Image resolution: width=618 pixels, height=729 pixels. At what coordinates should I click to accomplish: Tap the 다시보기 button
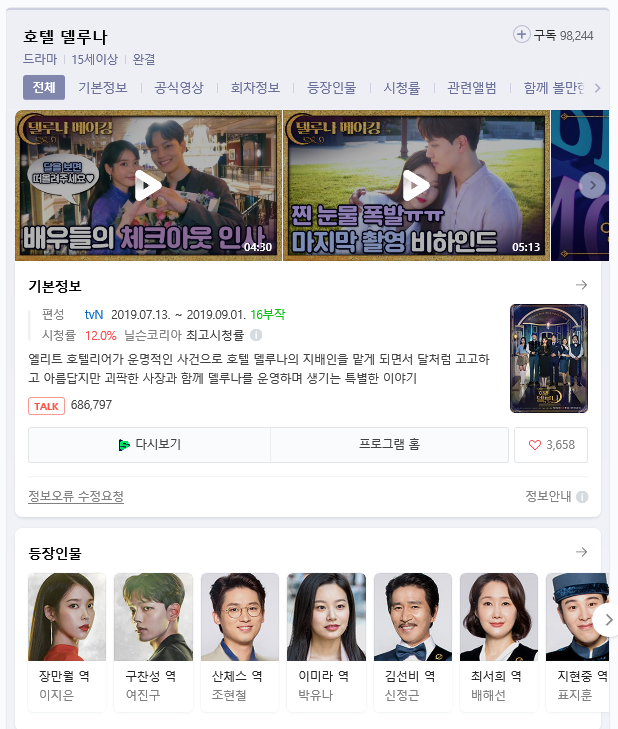(150, 445)
